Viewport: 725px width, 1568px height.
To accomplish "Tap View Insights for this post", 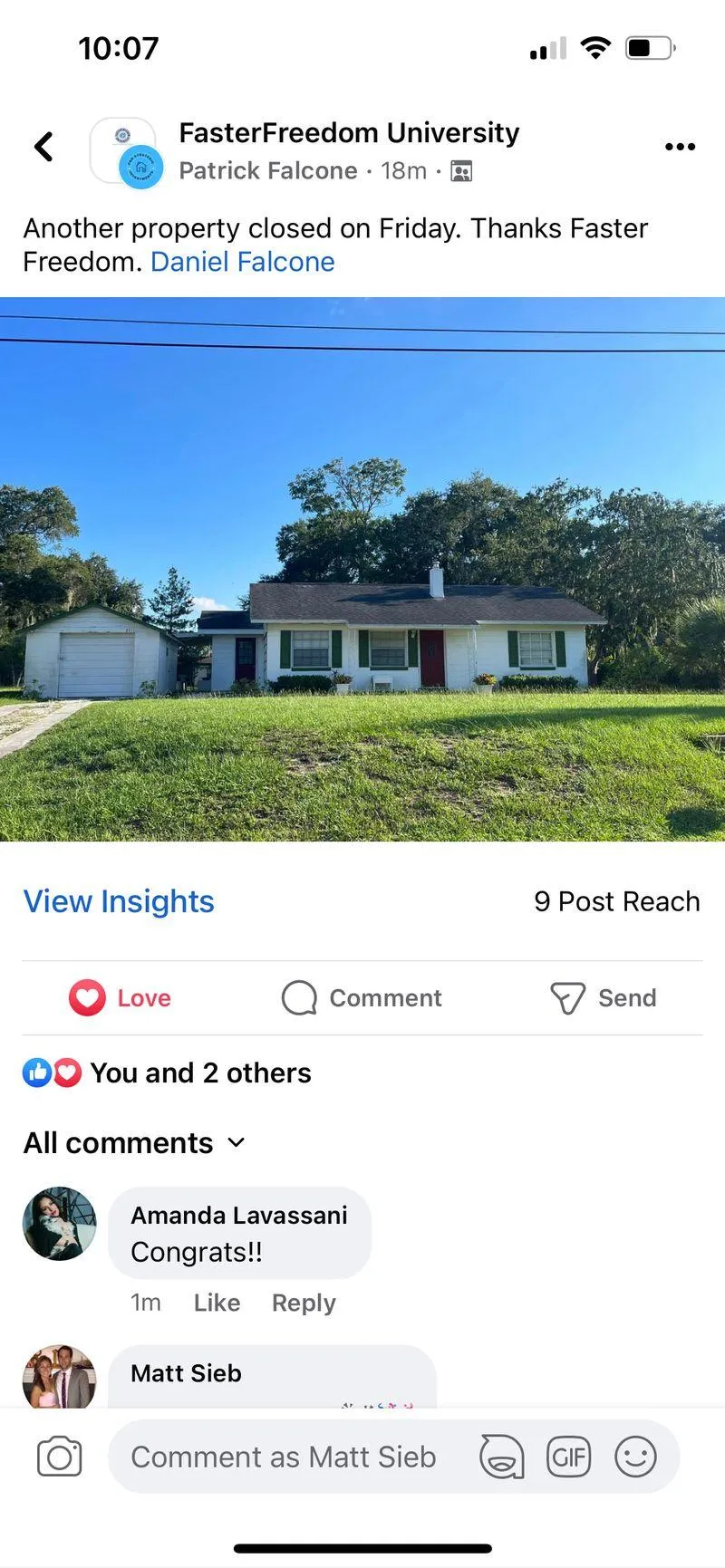I will [119, 901].
